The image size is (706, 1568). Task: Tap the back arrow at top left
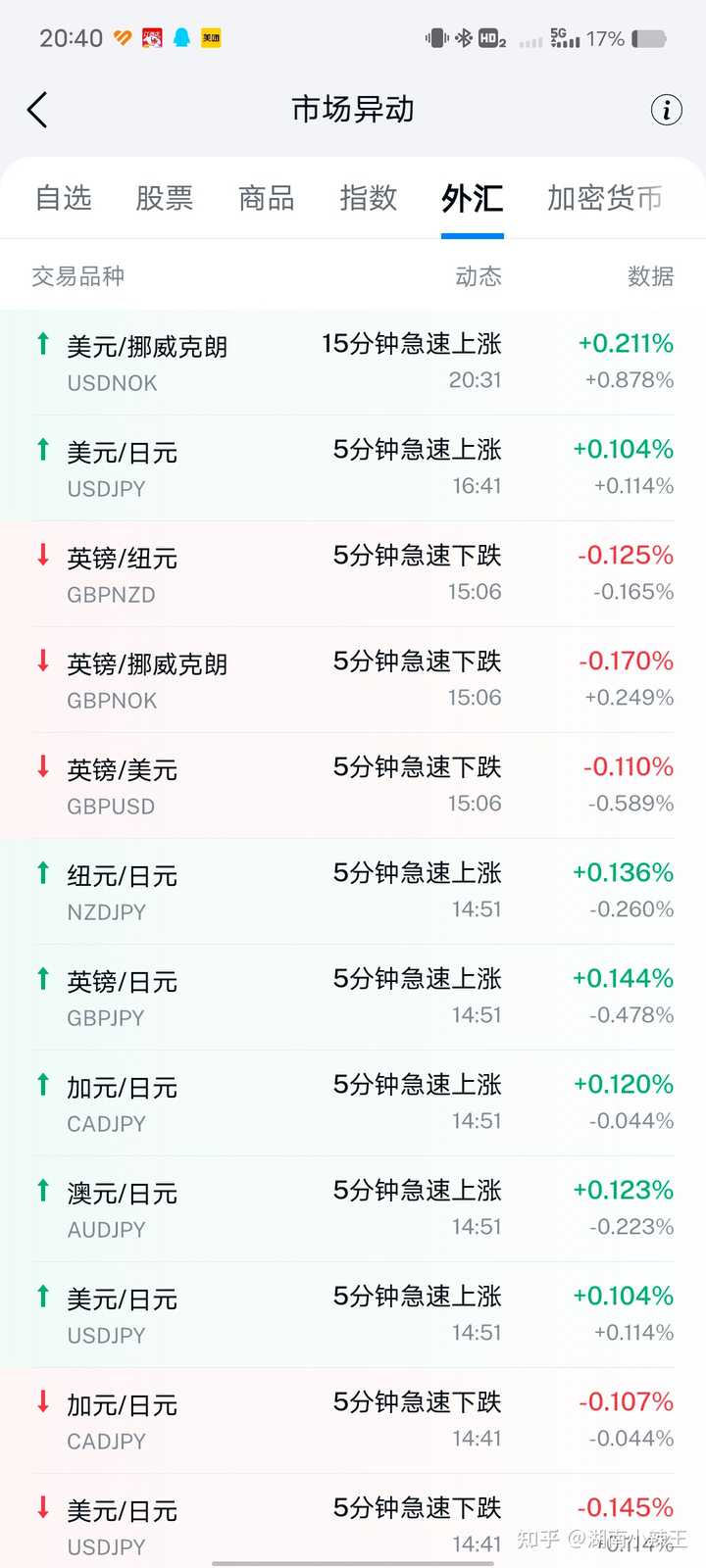[x=37, y=110]
